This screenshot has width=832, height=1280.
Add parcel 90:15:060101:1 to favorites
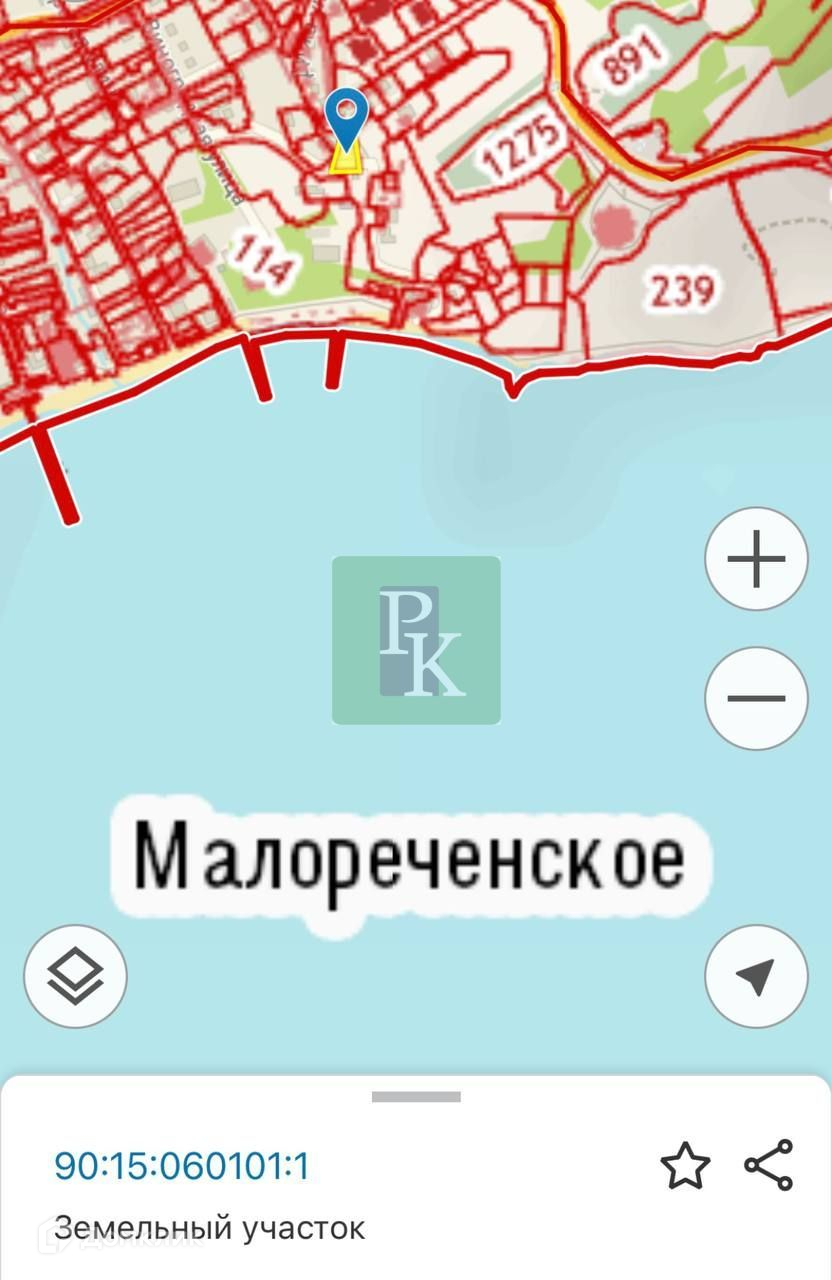tap(685, 1166)
